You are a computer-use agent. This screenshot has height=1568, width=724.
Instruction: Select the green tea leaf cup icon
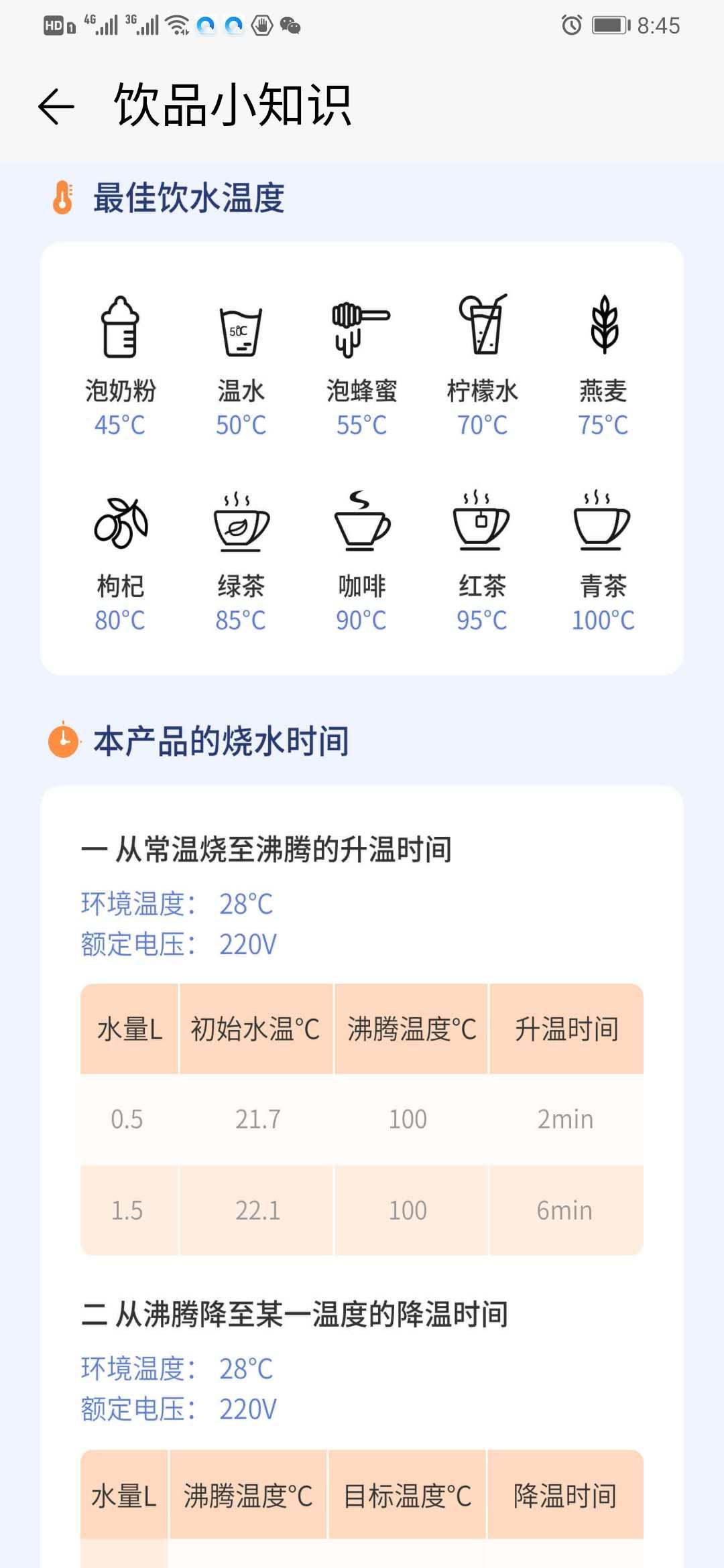239,526
